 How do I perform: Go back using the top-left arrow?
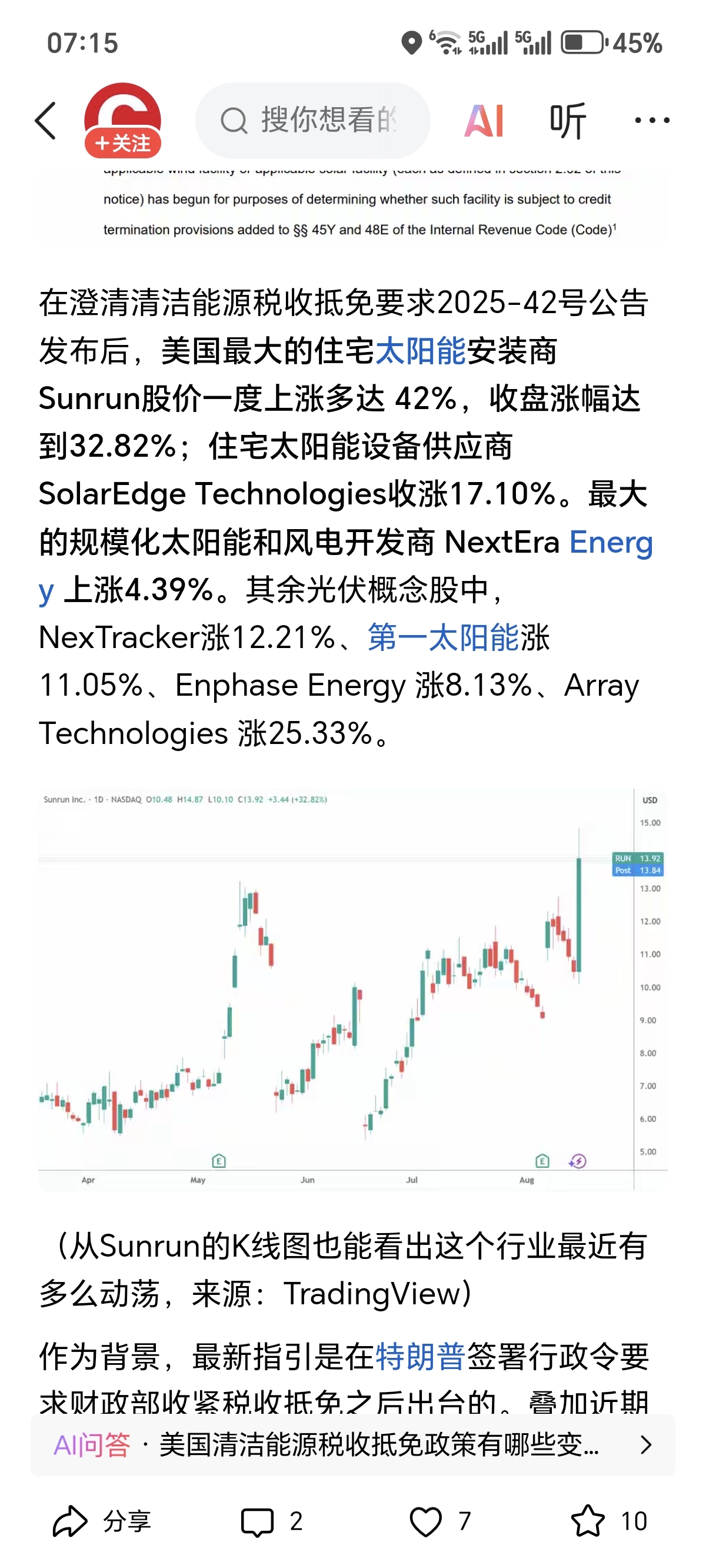[46, 121]
